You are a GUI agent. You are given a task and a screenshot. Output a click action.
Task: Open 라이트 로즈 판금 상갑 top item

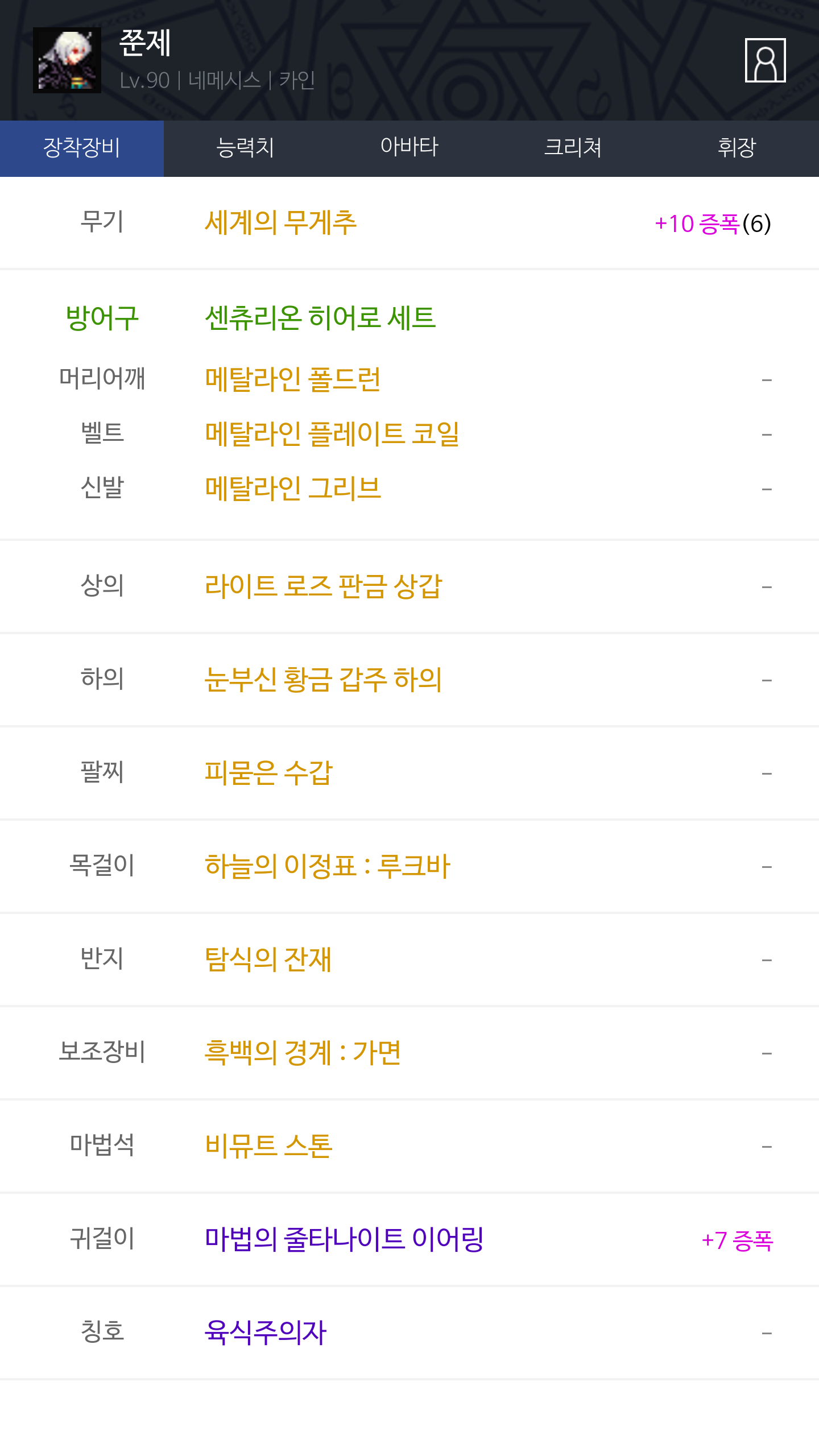click(324, 586)
